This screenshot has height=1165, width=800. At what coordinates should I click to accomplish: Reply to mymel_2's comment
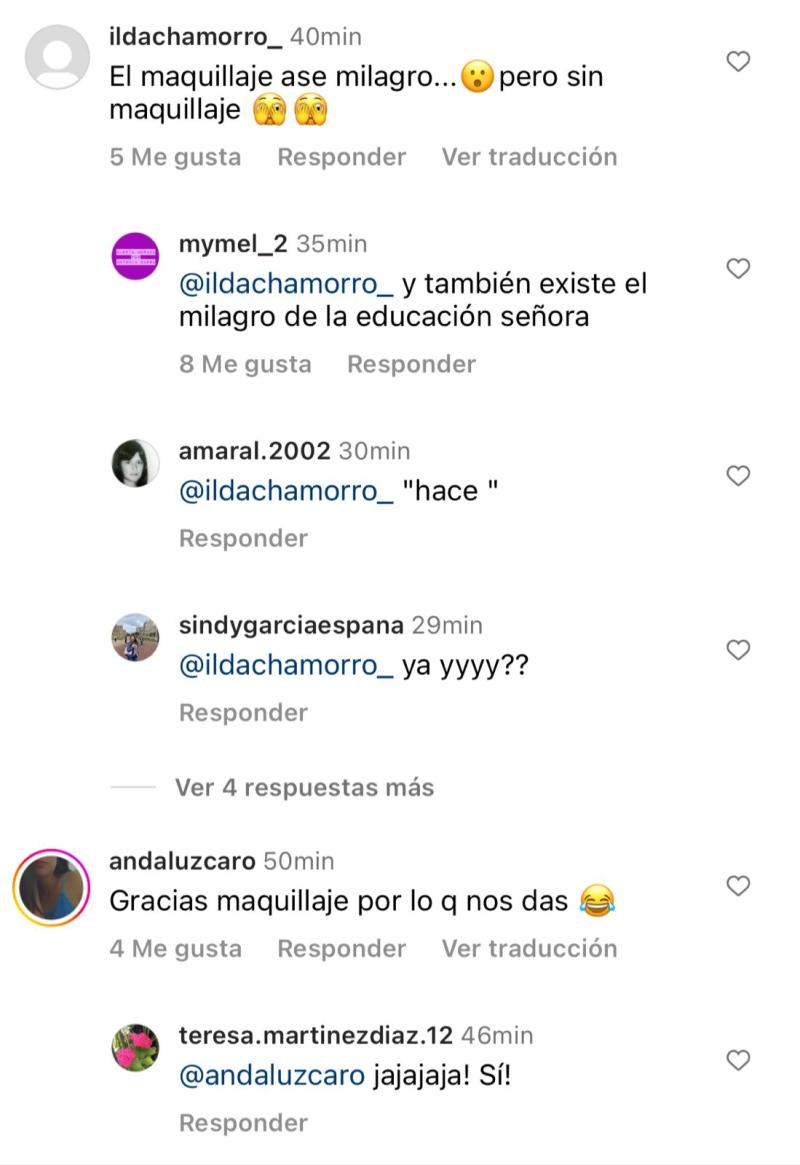click(x=411, y=364)
